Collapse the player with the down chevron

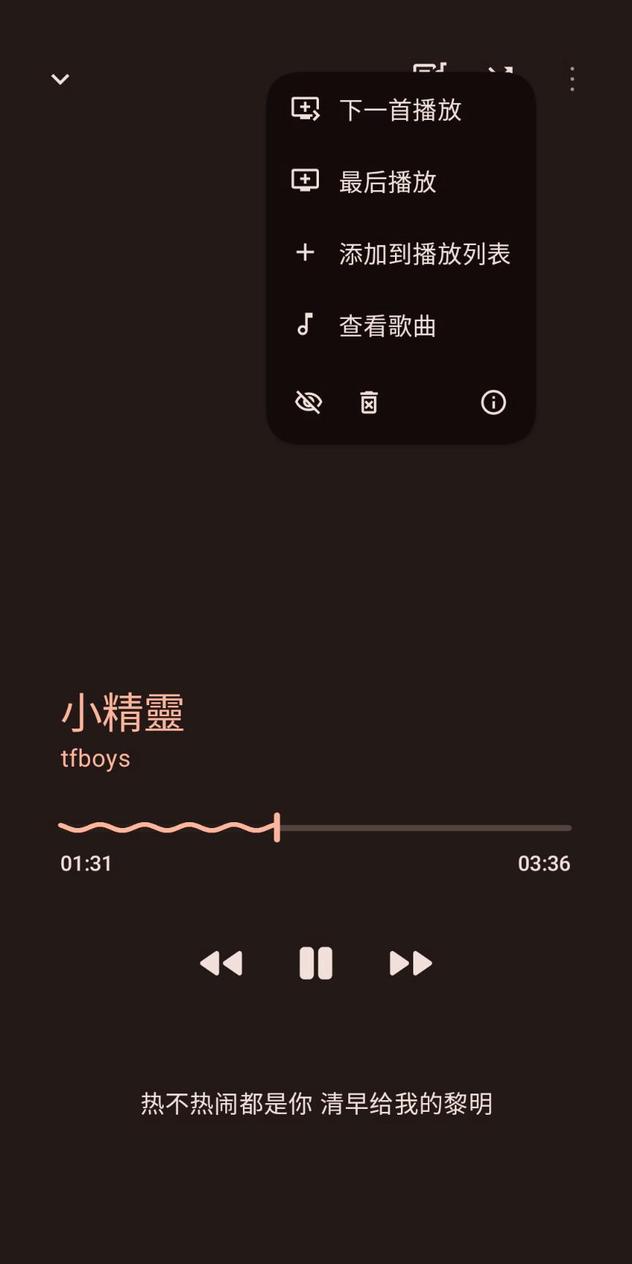coord(60,79)
